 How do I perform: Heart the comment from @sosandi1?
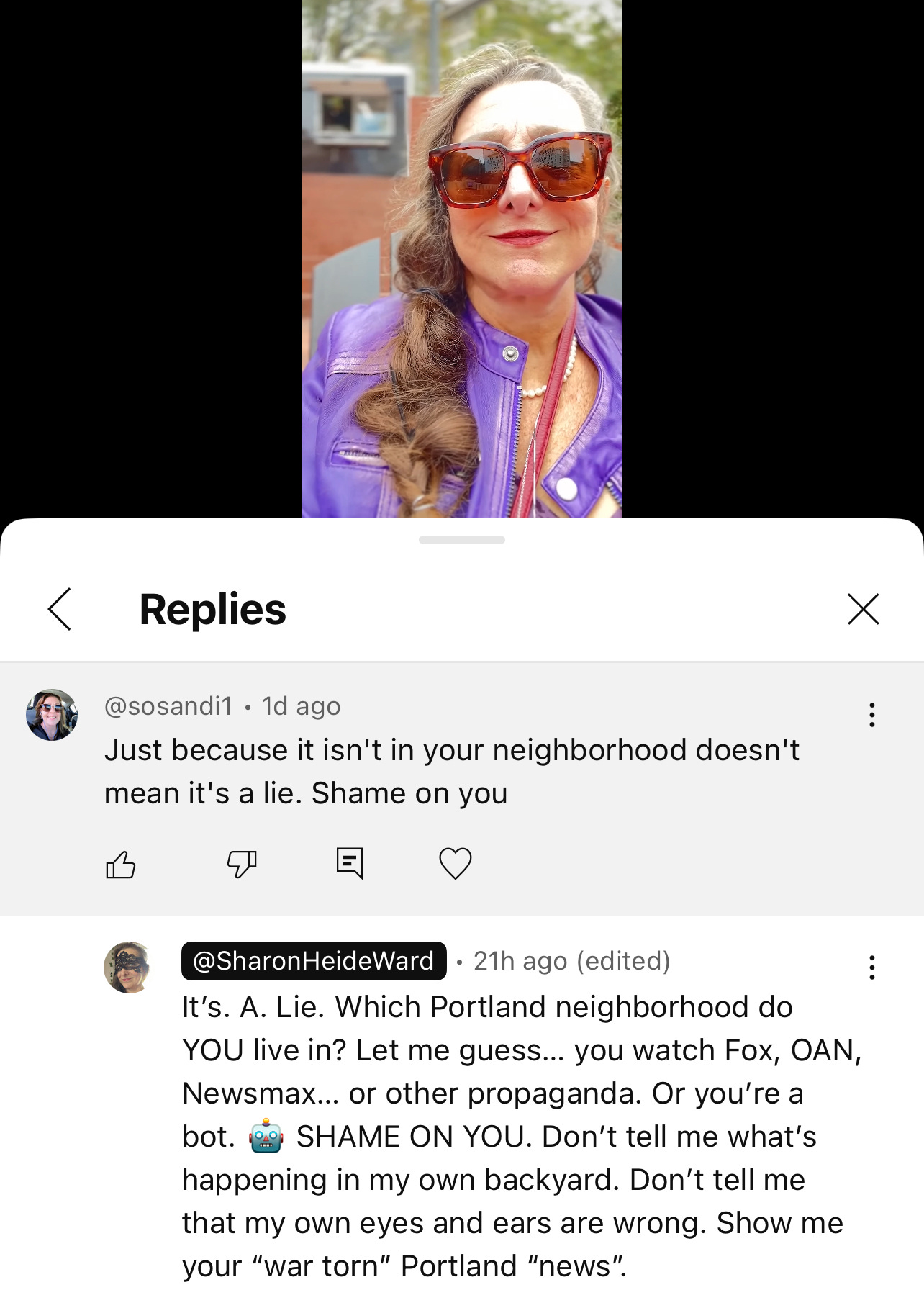click(455, 863)
